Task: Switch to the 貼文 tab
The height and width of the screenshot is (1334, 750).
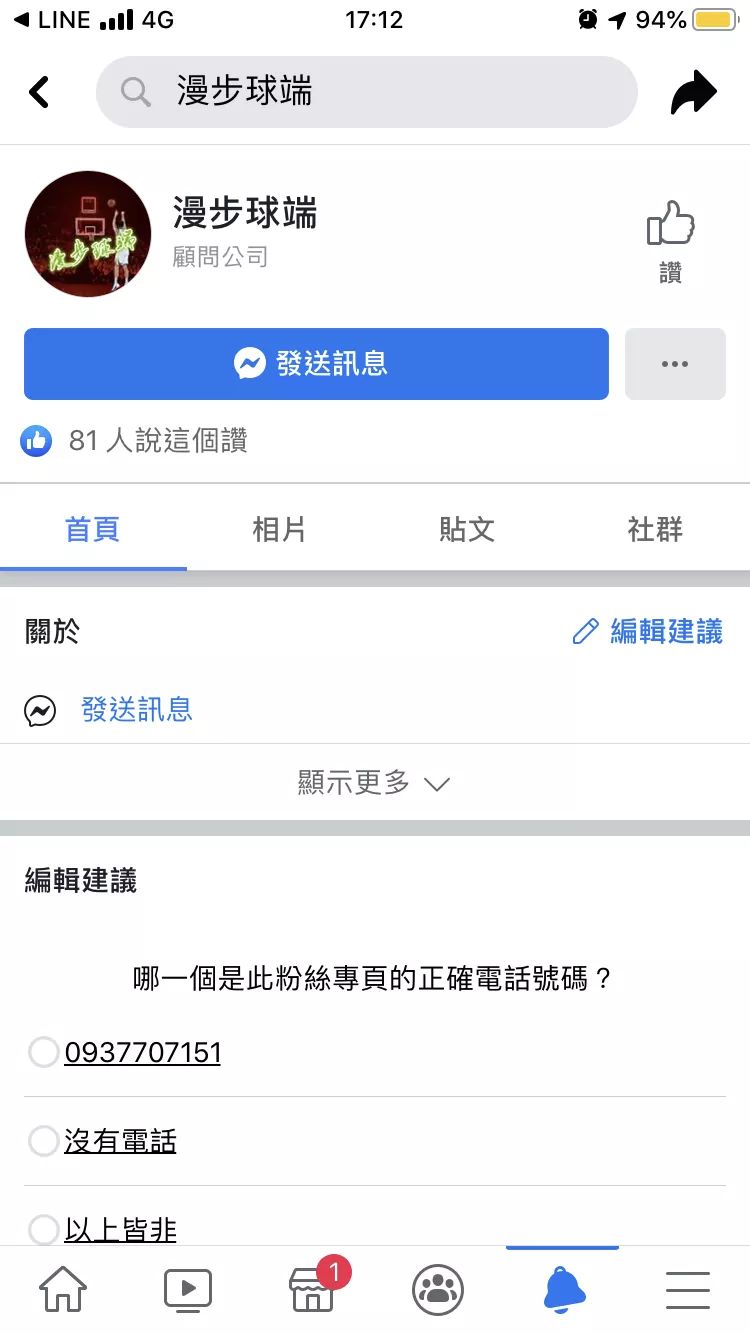Action: [x=467, y=529]
